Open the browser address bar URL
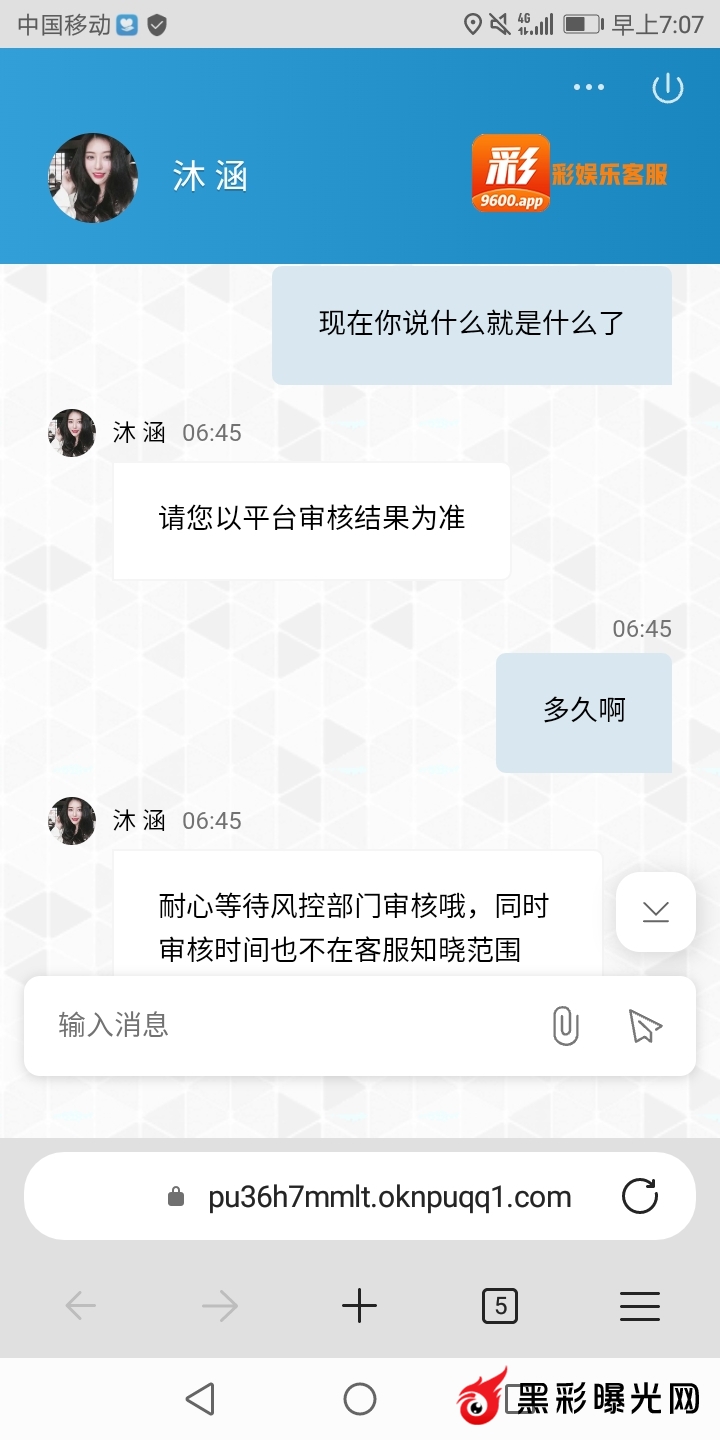The height and width of the screenshot is (1440, 720). 390,1197
